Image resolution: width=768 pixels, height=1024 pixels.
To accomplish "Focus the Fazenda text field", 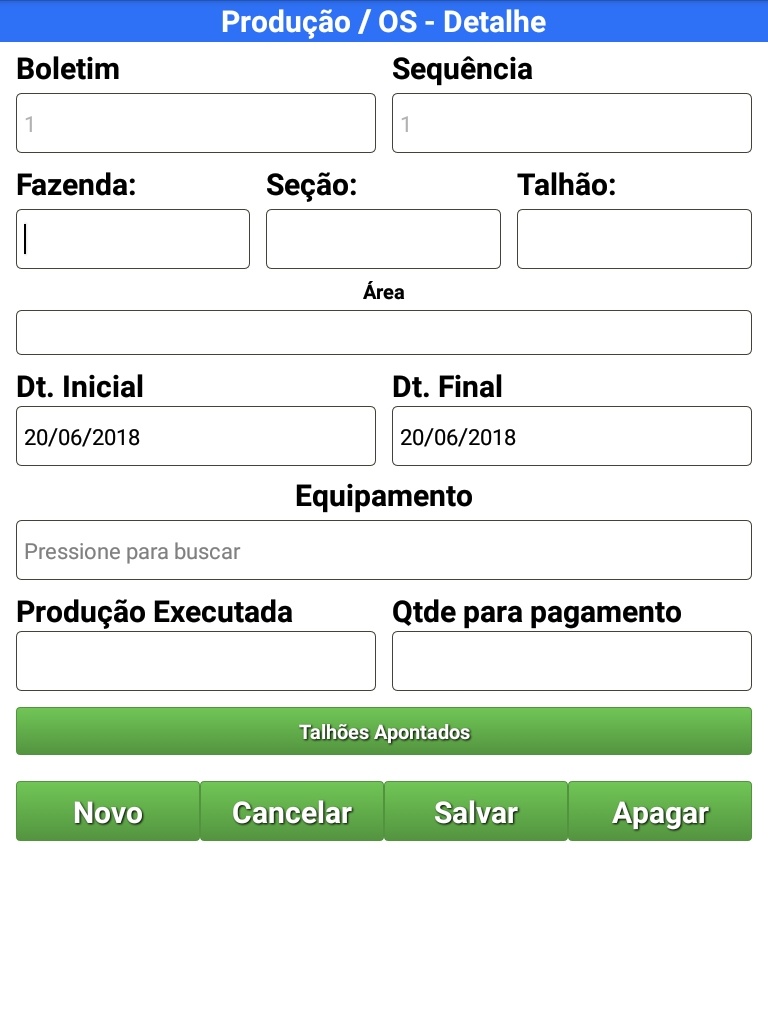I will [133, 239].
